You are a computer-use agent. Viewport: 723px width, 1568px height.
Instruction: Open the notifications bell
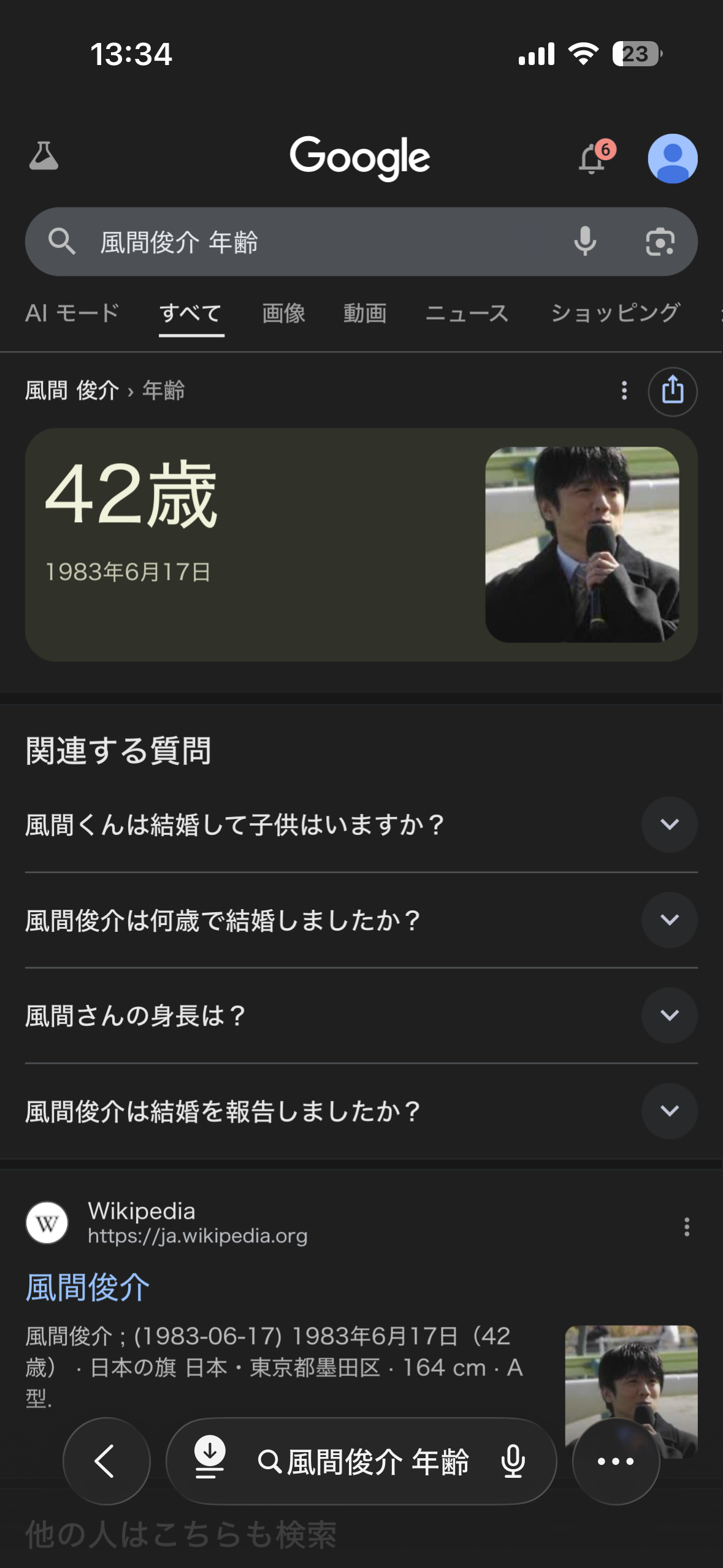[592, 158]
